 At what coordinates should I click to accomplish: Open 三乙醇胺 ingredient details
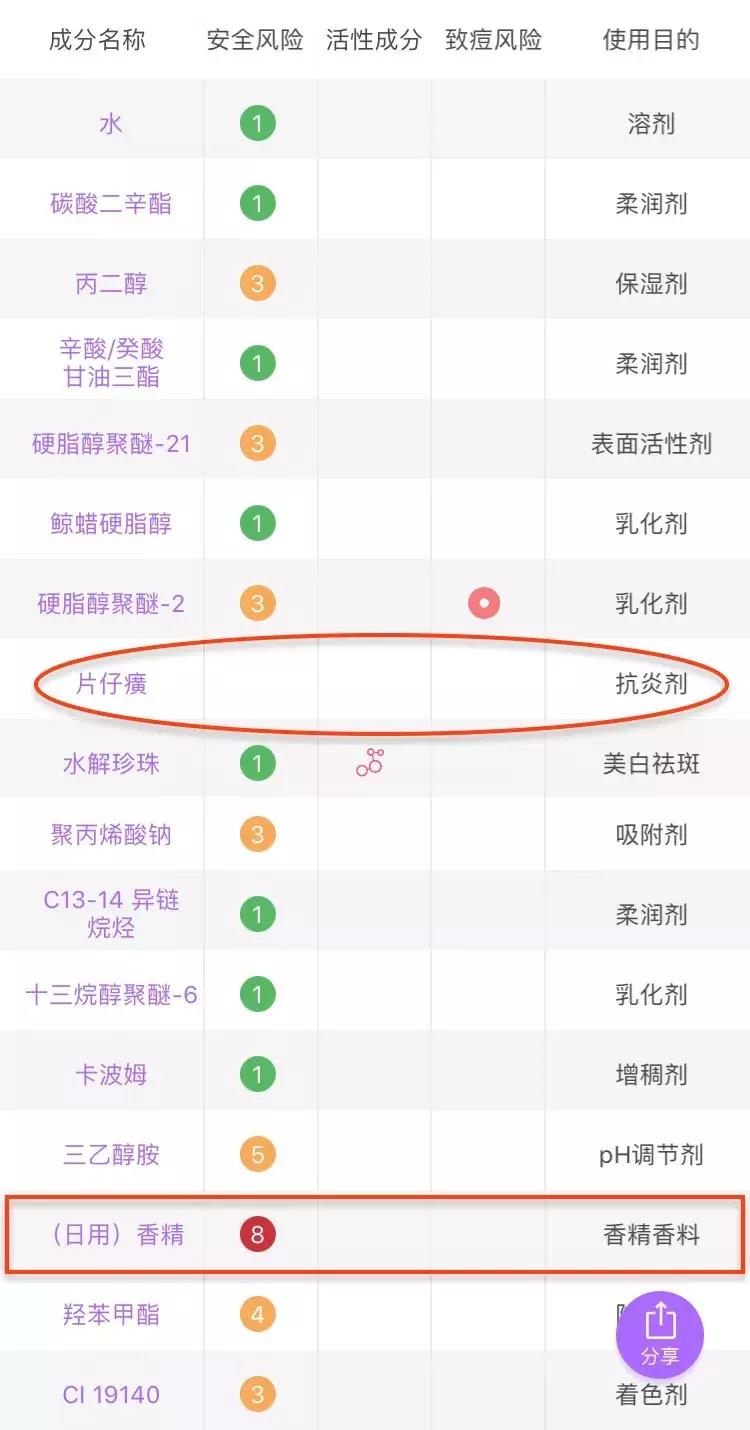[x=111, y=1155]
